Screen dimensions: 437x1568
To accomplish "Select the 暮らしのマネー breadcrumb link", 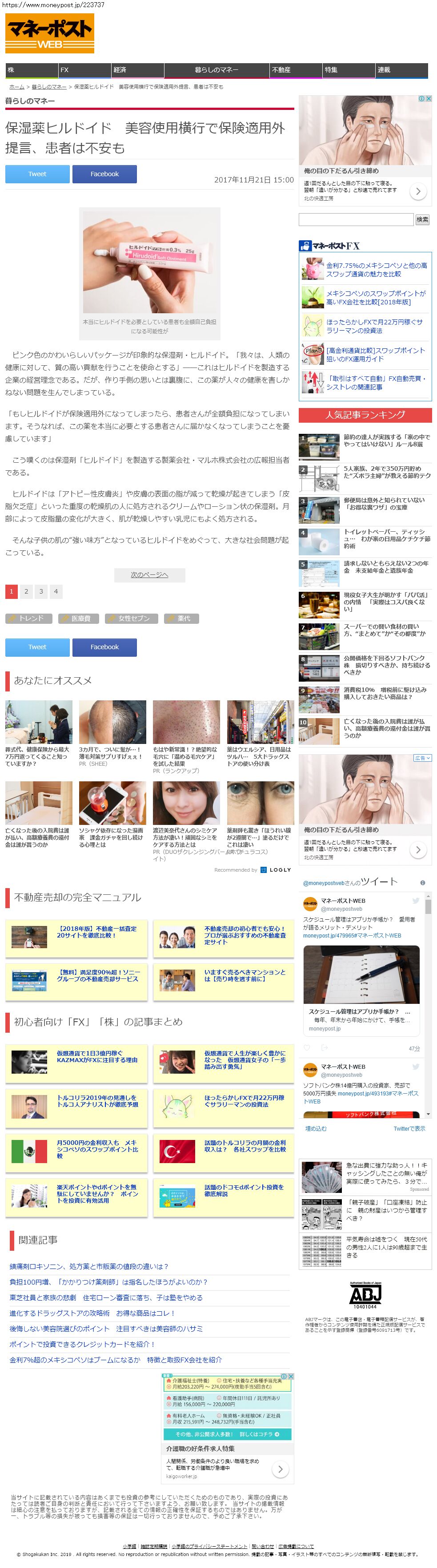I will (49, 87).
